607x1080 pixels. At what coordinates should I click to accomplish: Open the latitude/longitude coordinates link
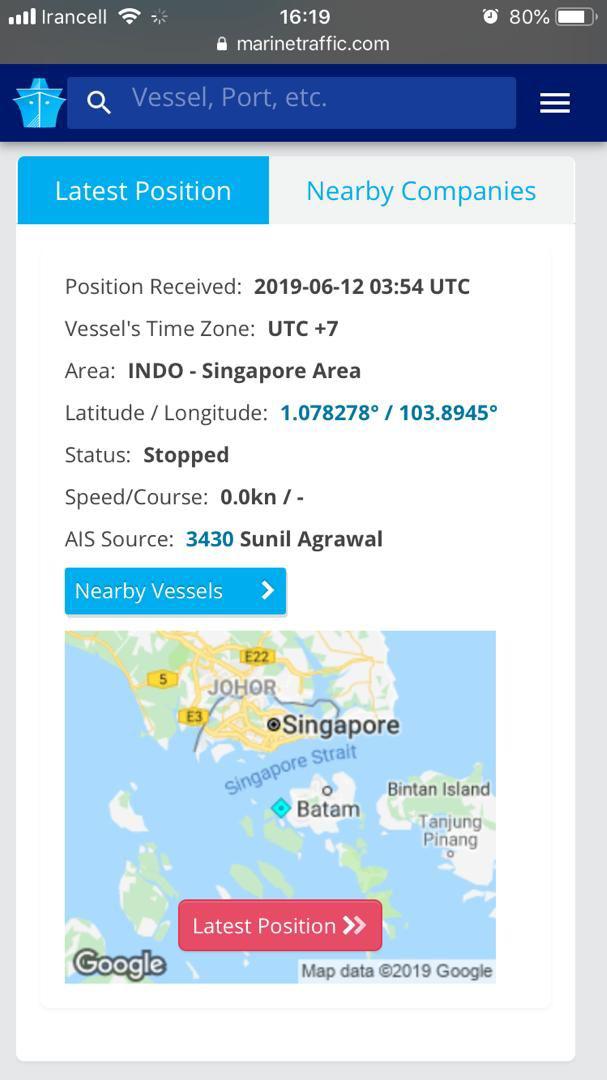388,413
